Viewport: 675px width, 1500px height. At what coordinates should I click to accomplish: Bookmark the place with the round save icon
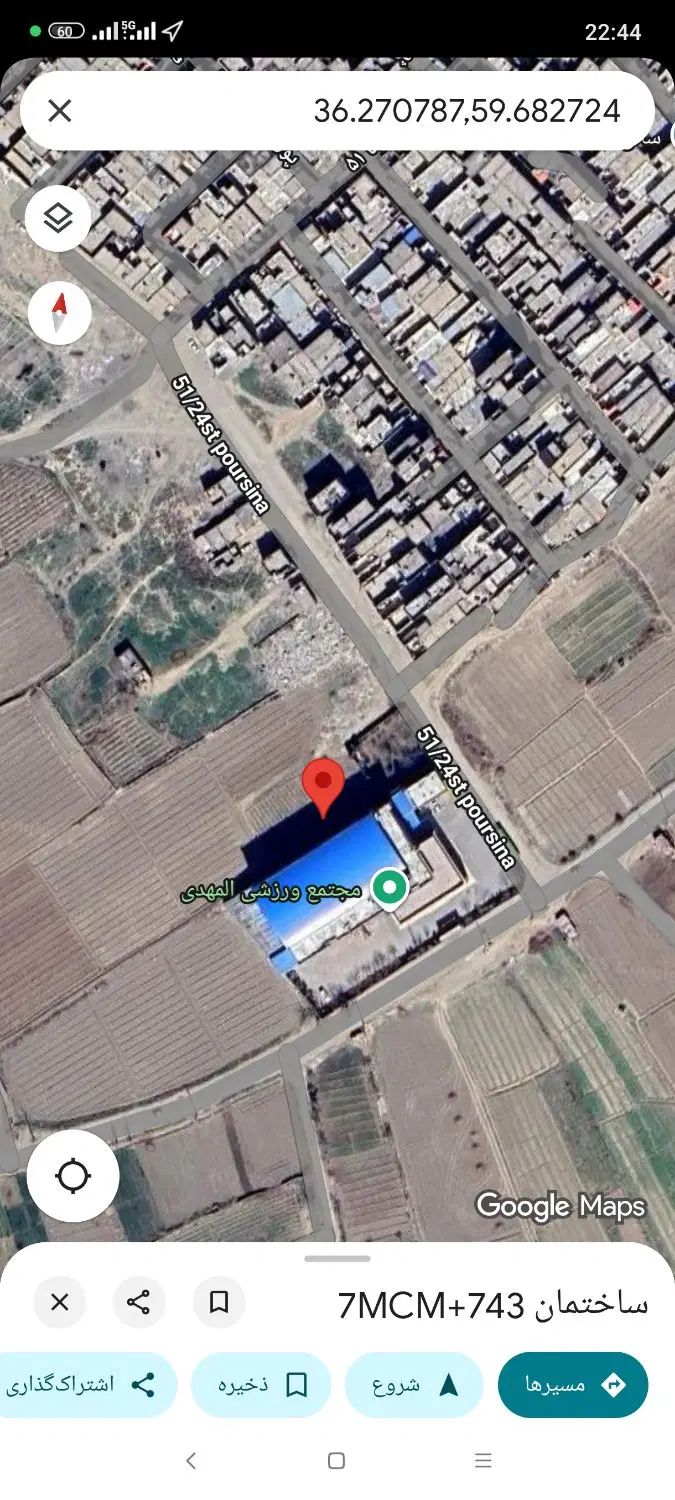pyautogui.click(x=219, y=1302)
